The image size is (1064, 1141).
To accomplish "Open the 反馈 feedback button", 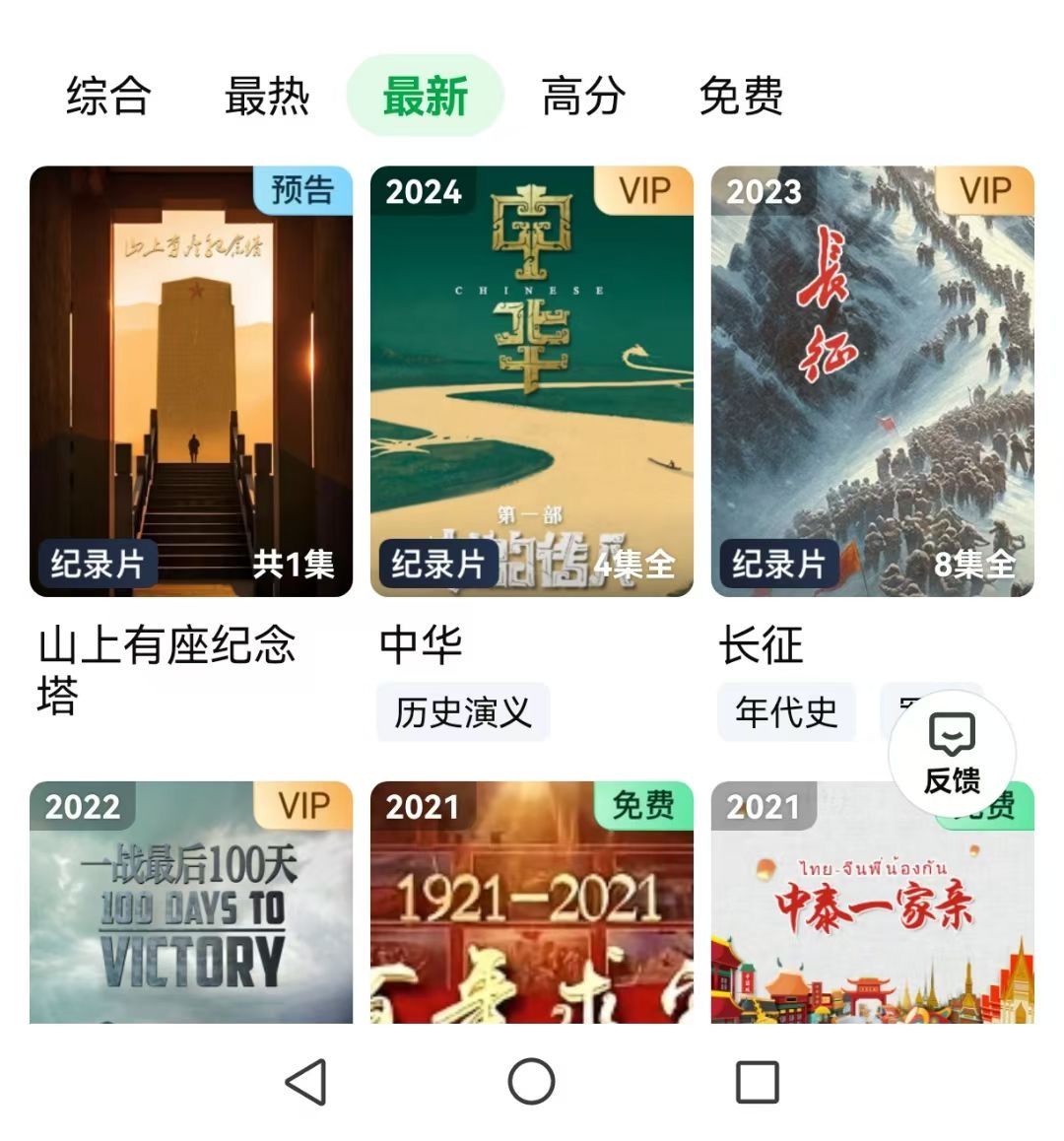I will (x=952, y=755).
